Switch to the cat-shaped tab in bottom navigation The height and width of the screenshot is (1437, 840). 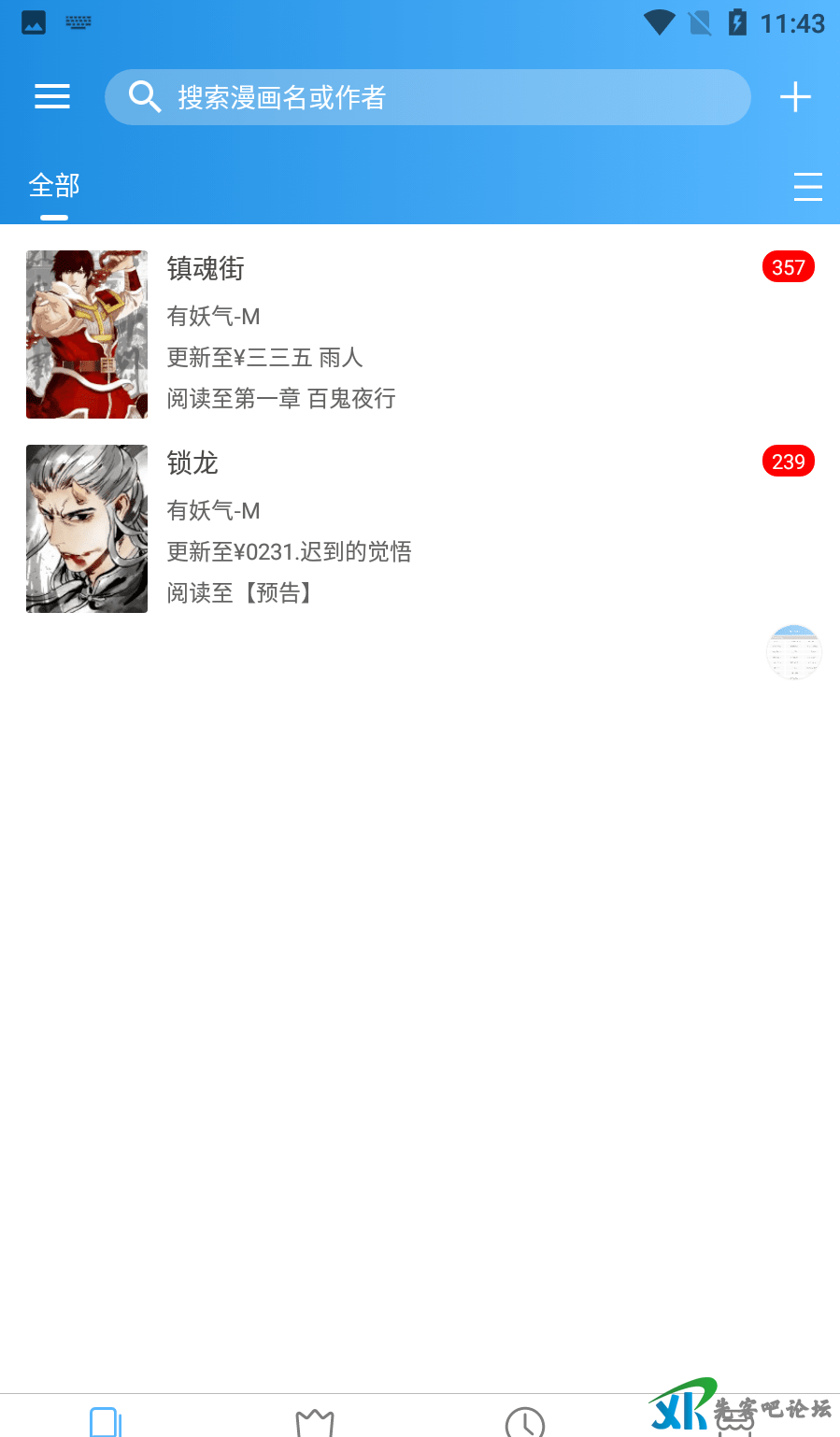coord(315,1422)
